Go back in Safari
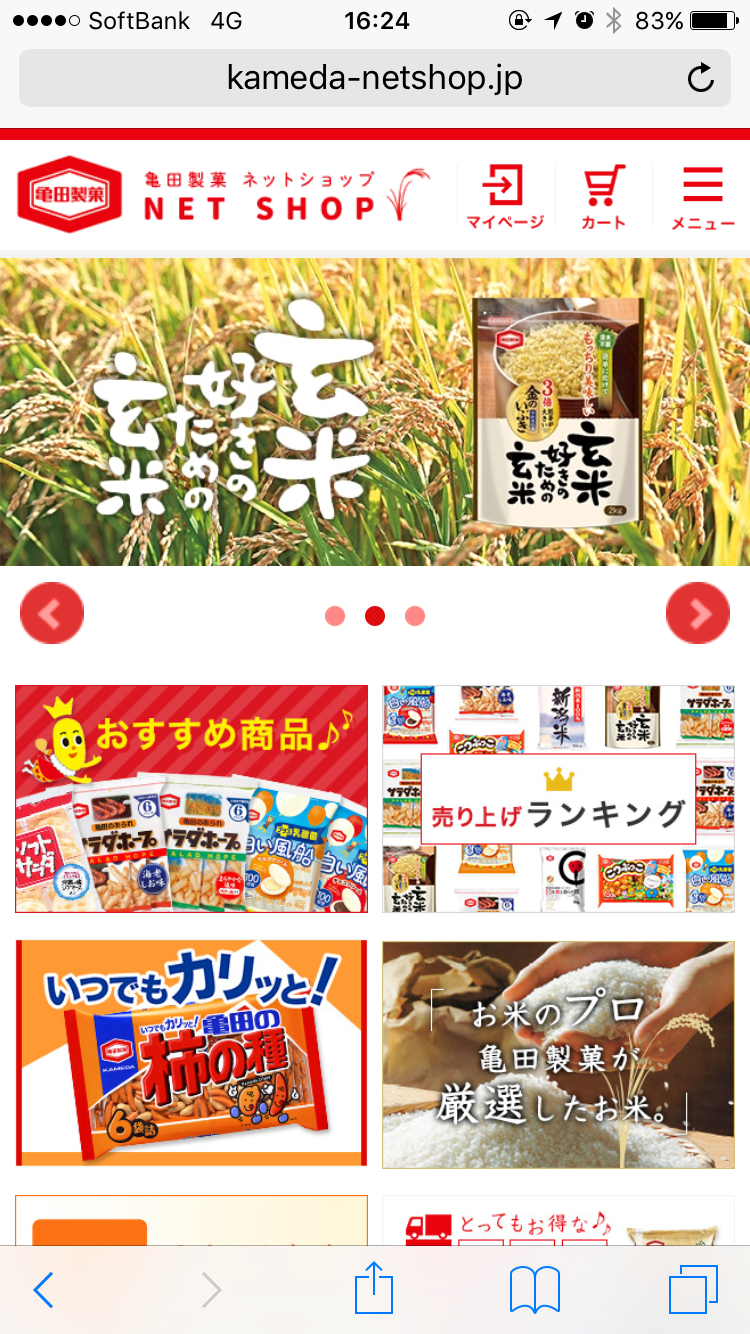This screenshot has height=1334, width=750. [x=43, y=1290]
